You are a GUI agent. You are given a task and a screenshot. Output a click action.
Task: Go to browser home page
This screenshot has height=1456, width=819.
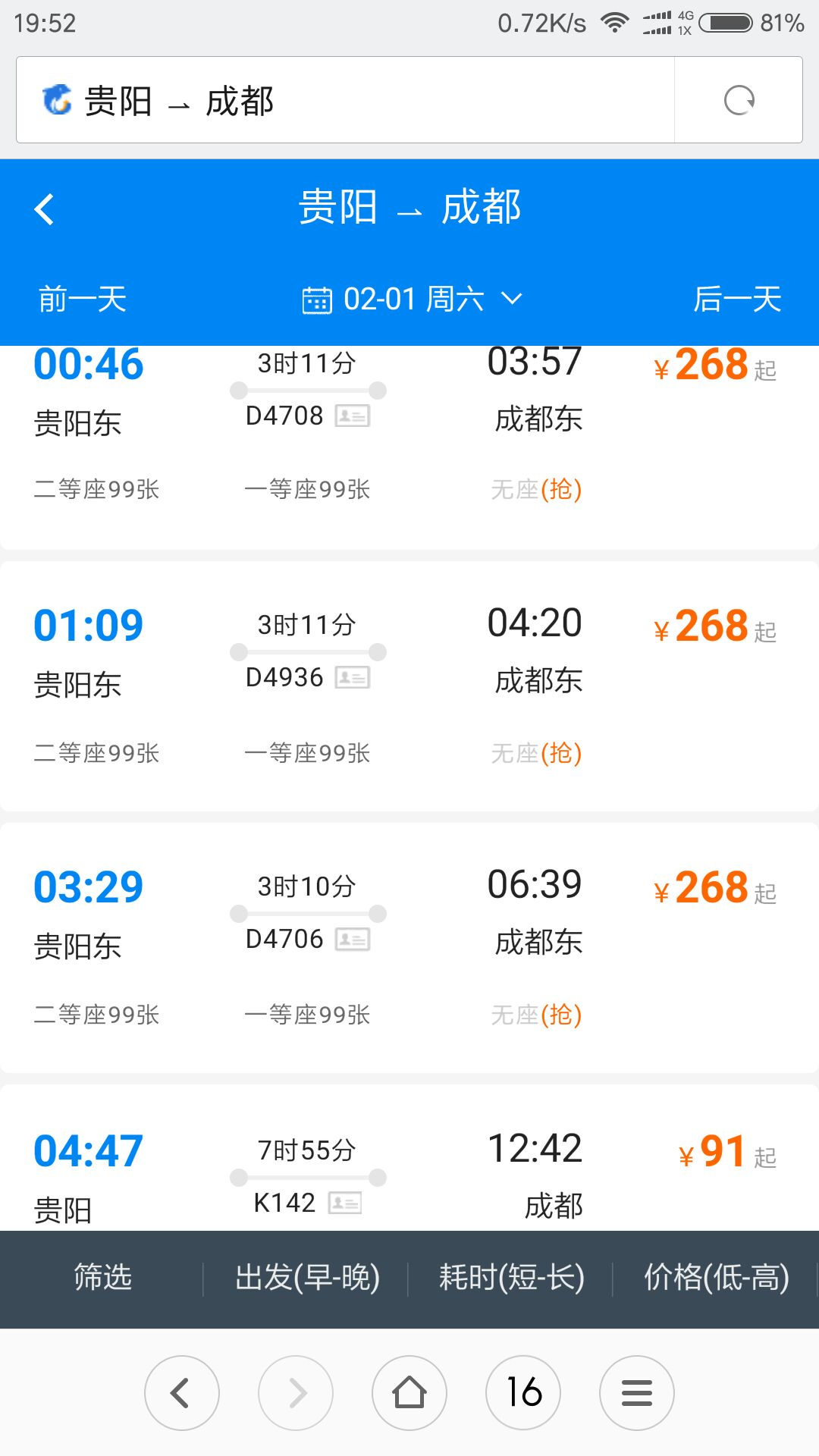point(409,1392)
